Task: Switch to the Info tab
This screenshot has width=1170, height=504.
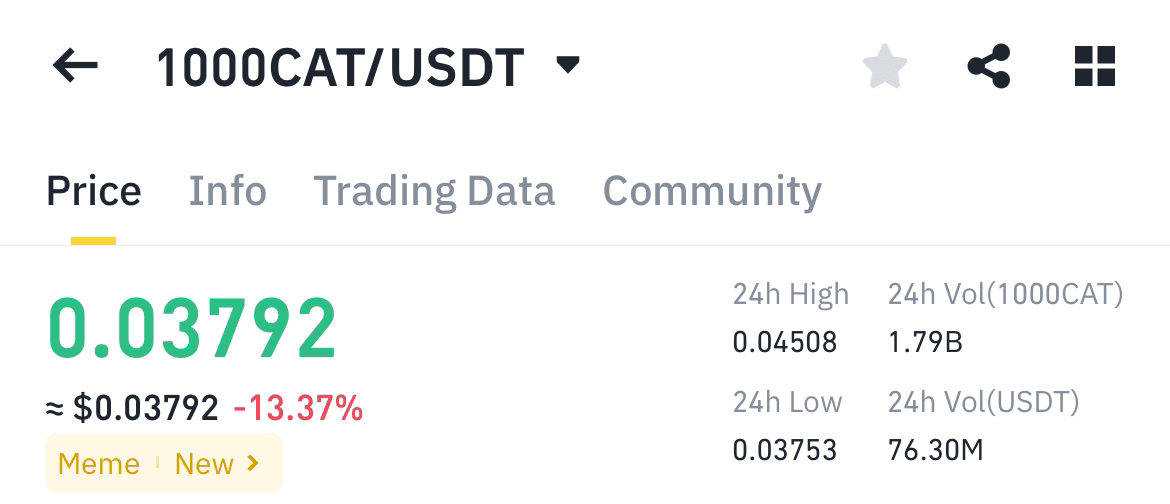Action: 227,191
